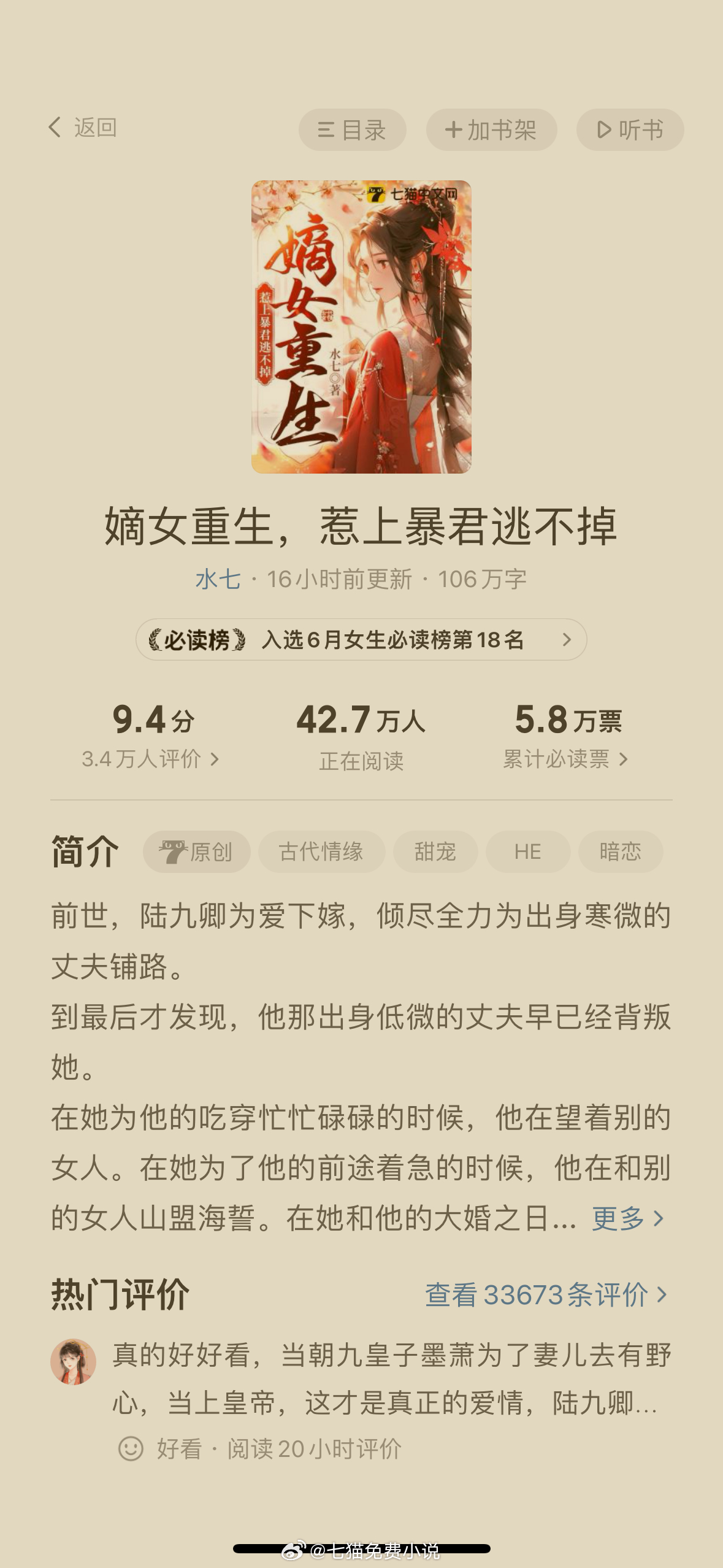723x1568 pixels.
Task: Select the HE tag
Action: pos(528,851)
